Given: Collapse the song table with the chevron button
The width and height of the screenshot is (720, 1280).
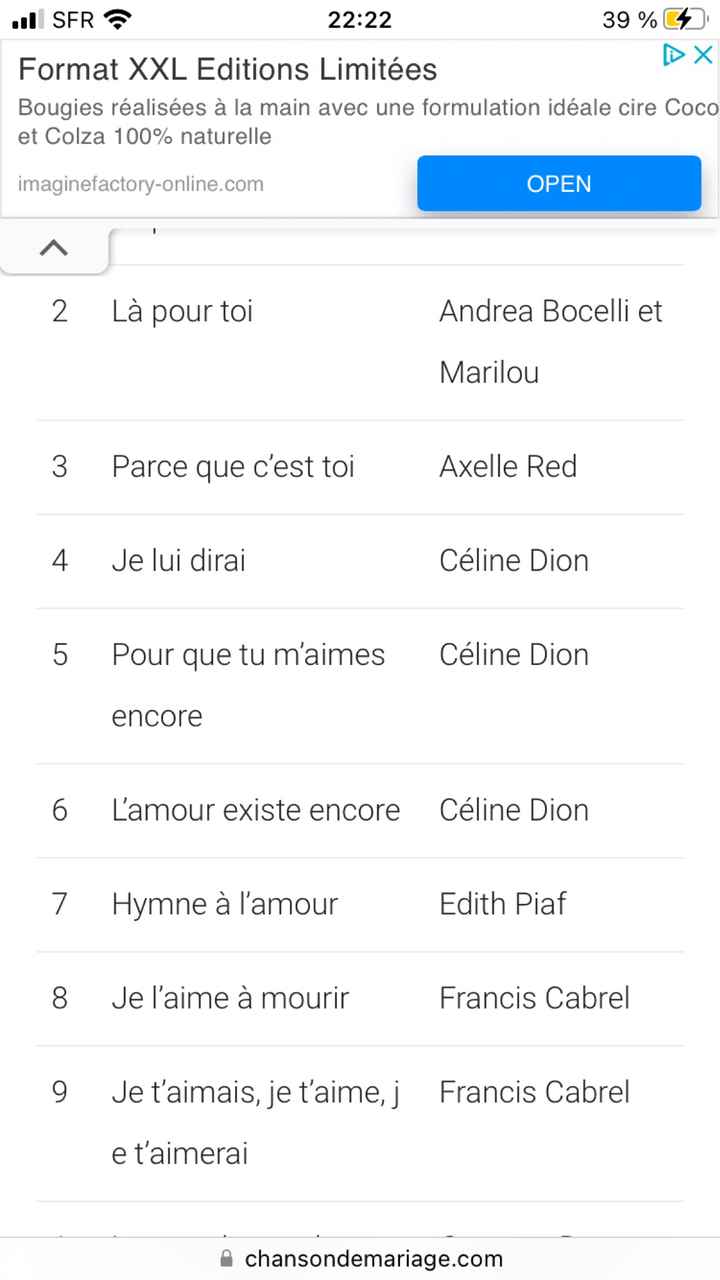Looking at the screenshot, I should tap(54, 247).
